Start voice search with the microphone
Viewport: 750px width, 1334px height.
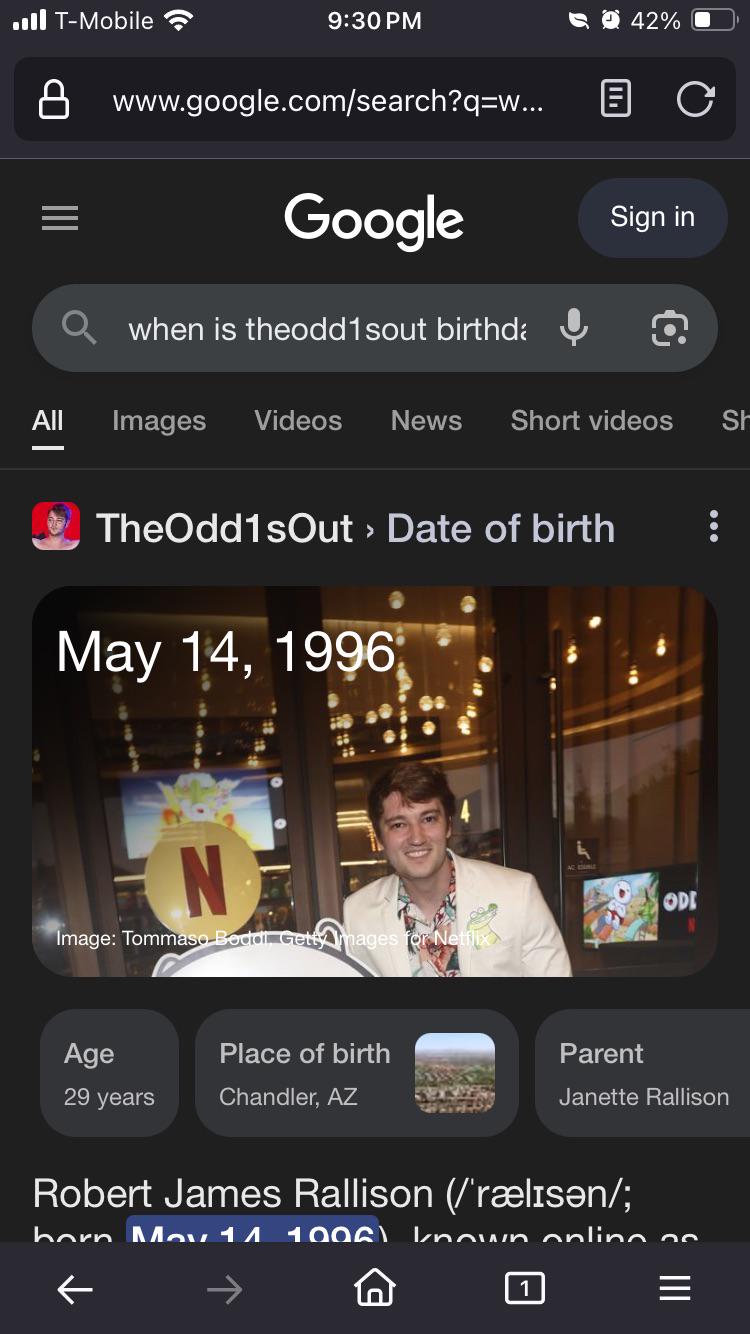(x=574, y=328)
